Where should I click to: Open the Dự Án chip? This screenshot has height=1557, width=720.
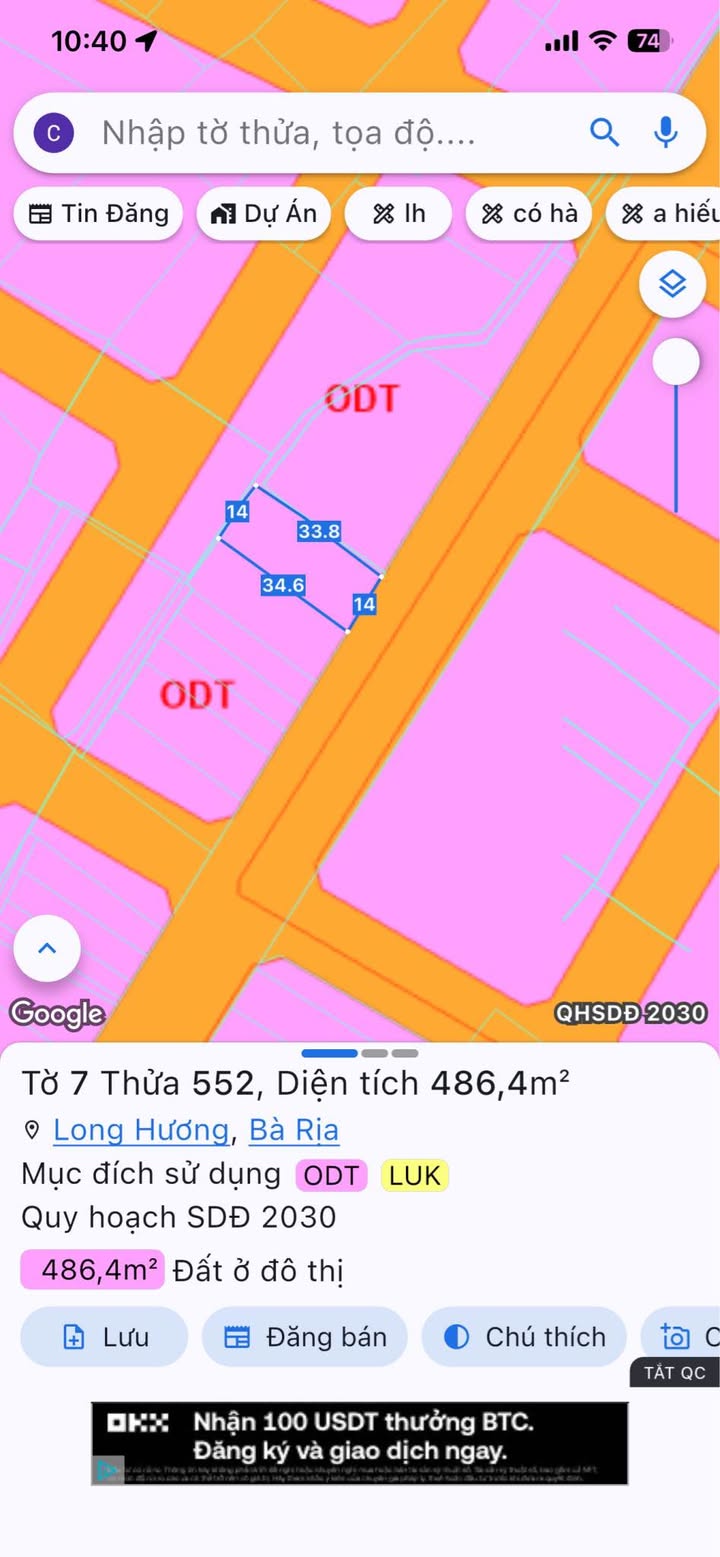[x=264, y=214]
